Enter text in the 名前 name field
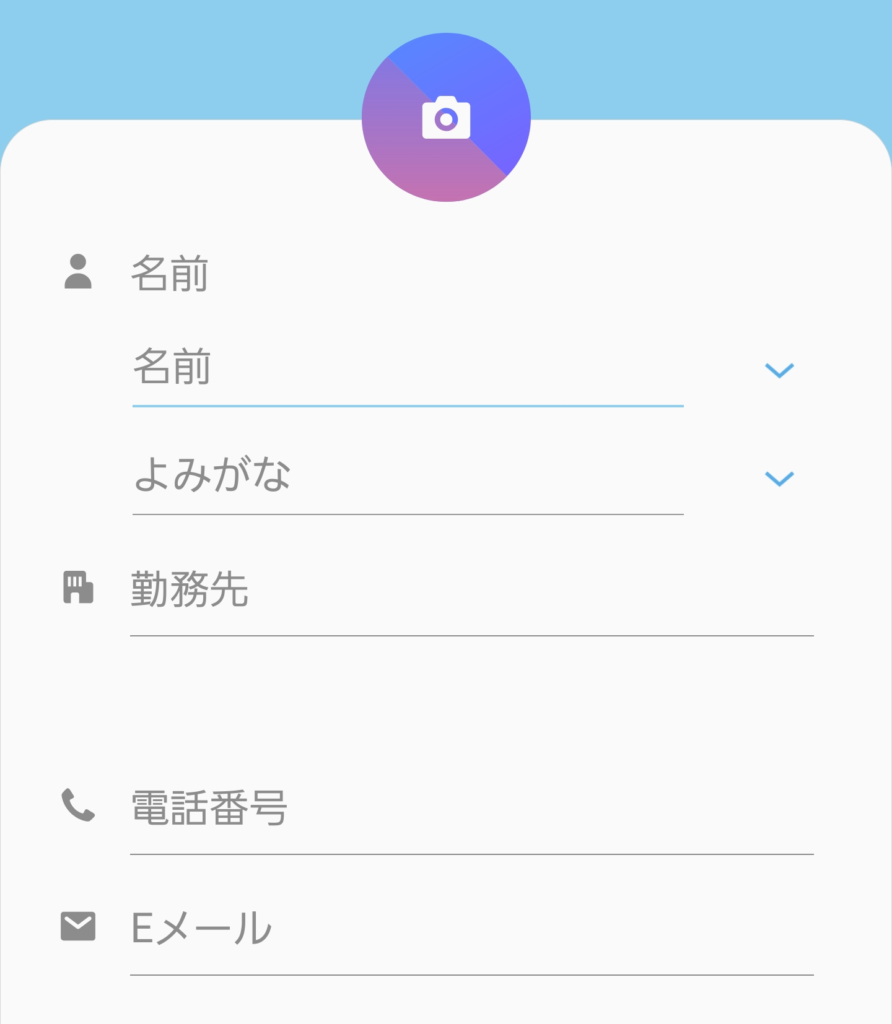 coord(407,370)
